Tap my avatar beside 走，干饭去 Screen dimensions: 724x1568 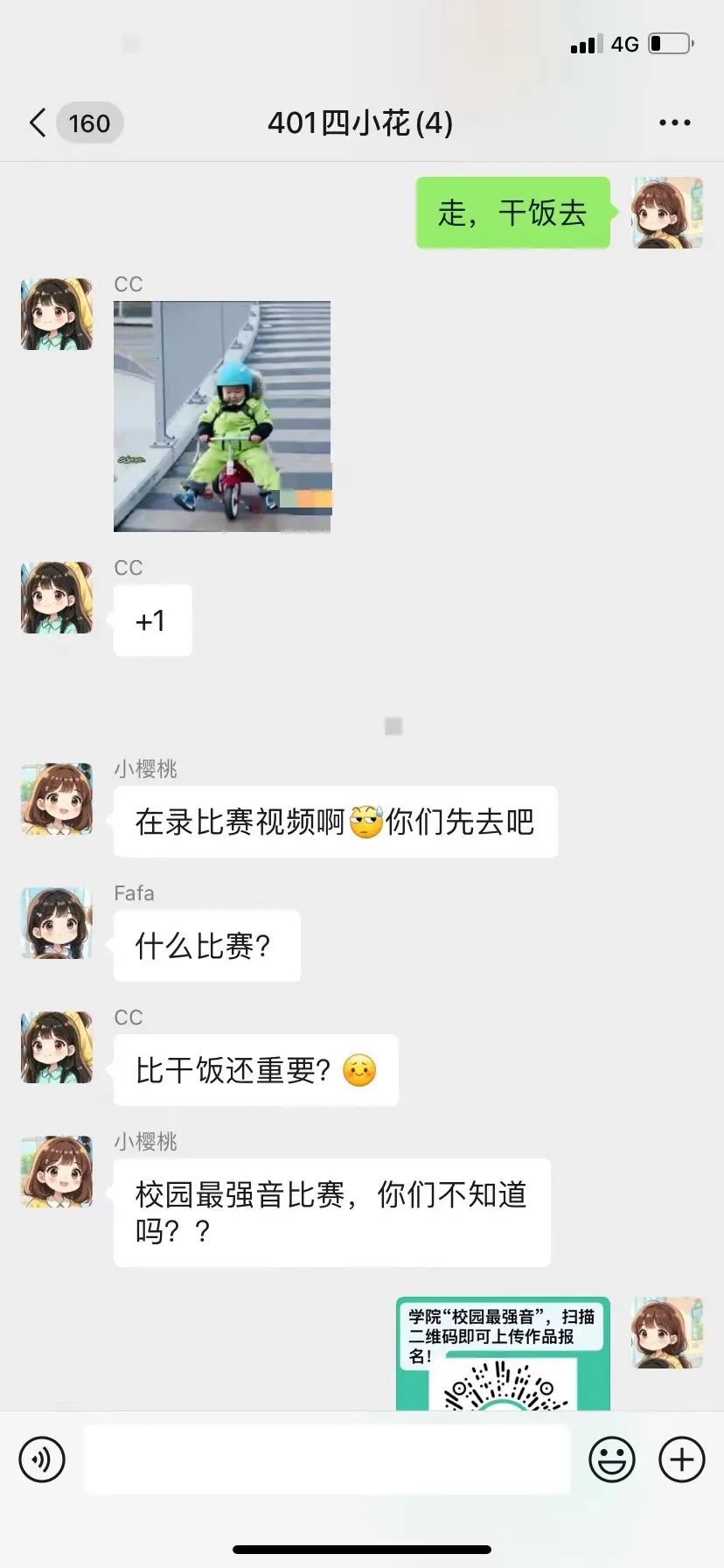tap(667, 213)
